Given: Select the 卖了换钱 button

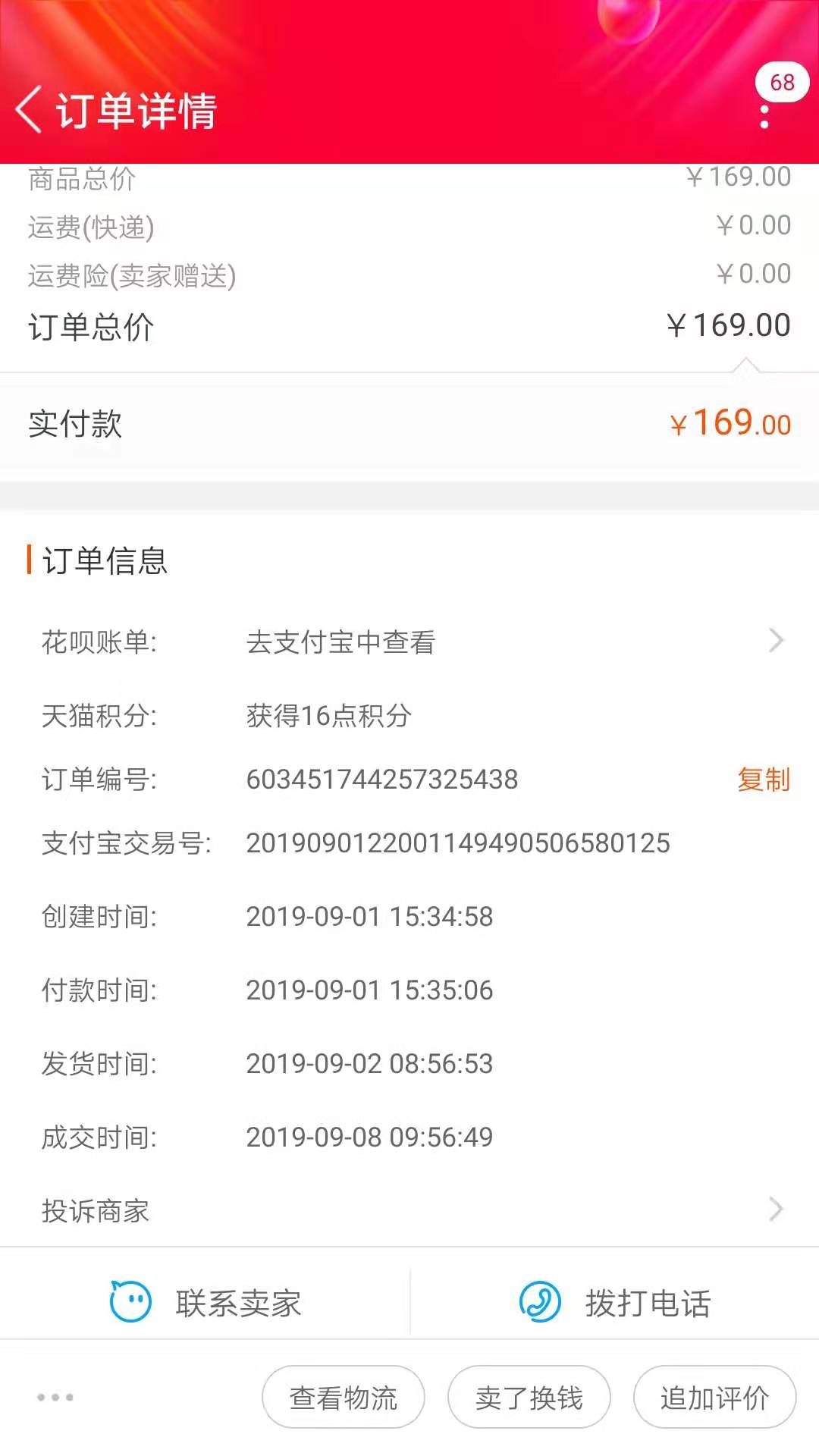Looking at the screenshot, I should point(529,1397).
